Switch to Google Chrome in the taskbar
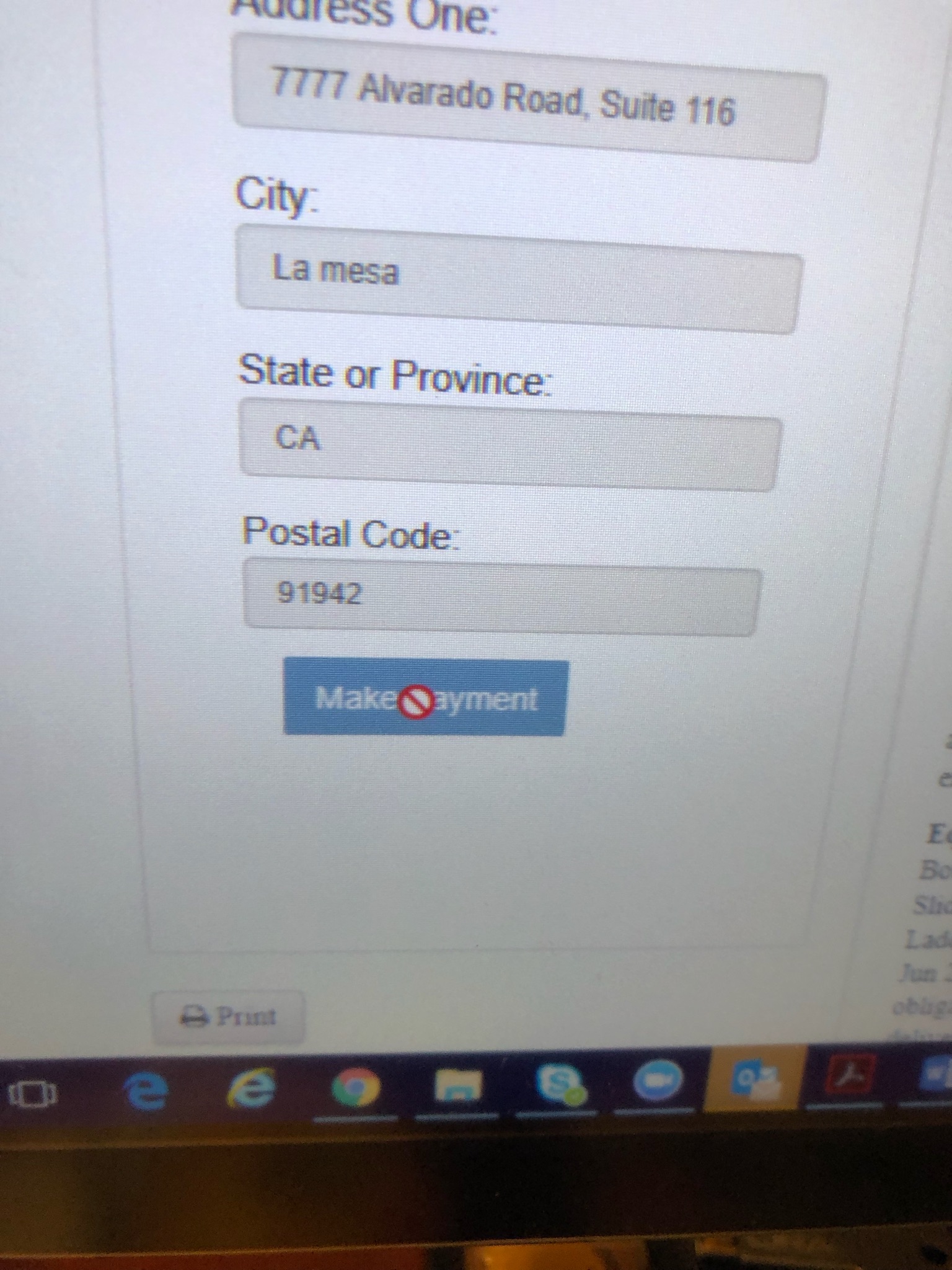This screenshot has width=952, height=1270. tap(355, 1088)
